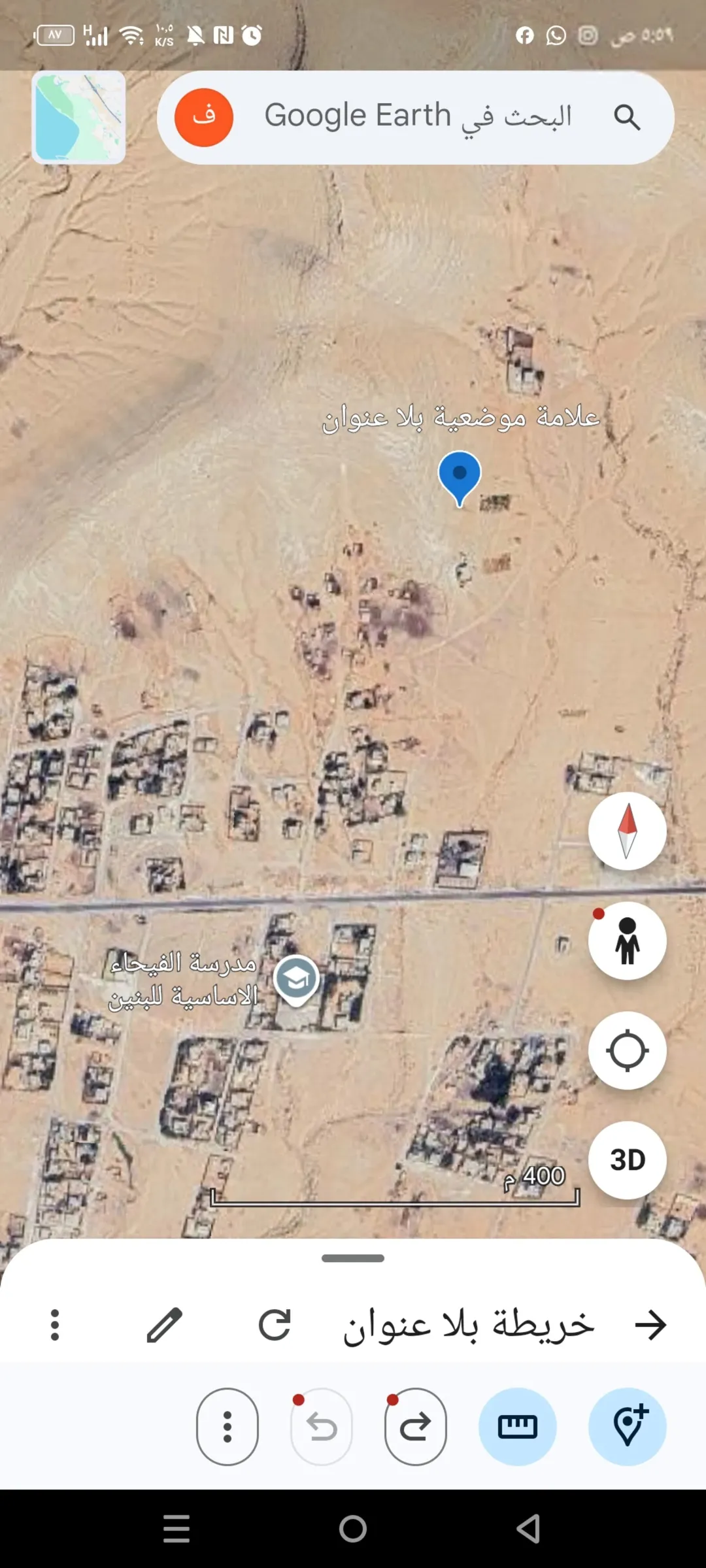
Task: Refresh the untitled map project
Action: (x=275, y=1326)
